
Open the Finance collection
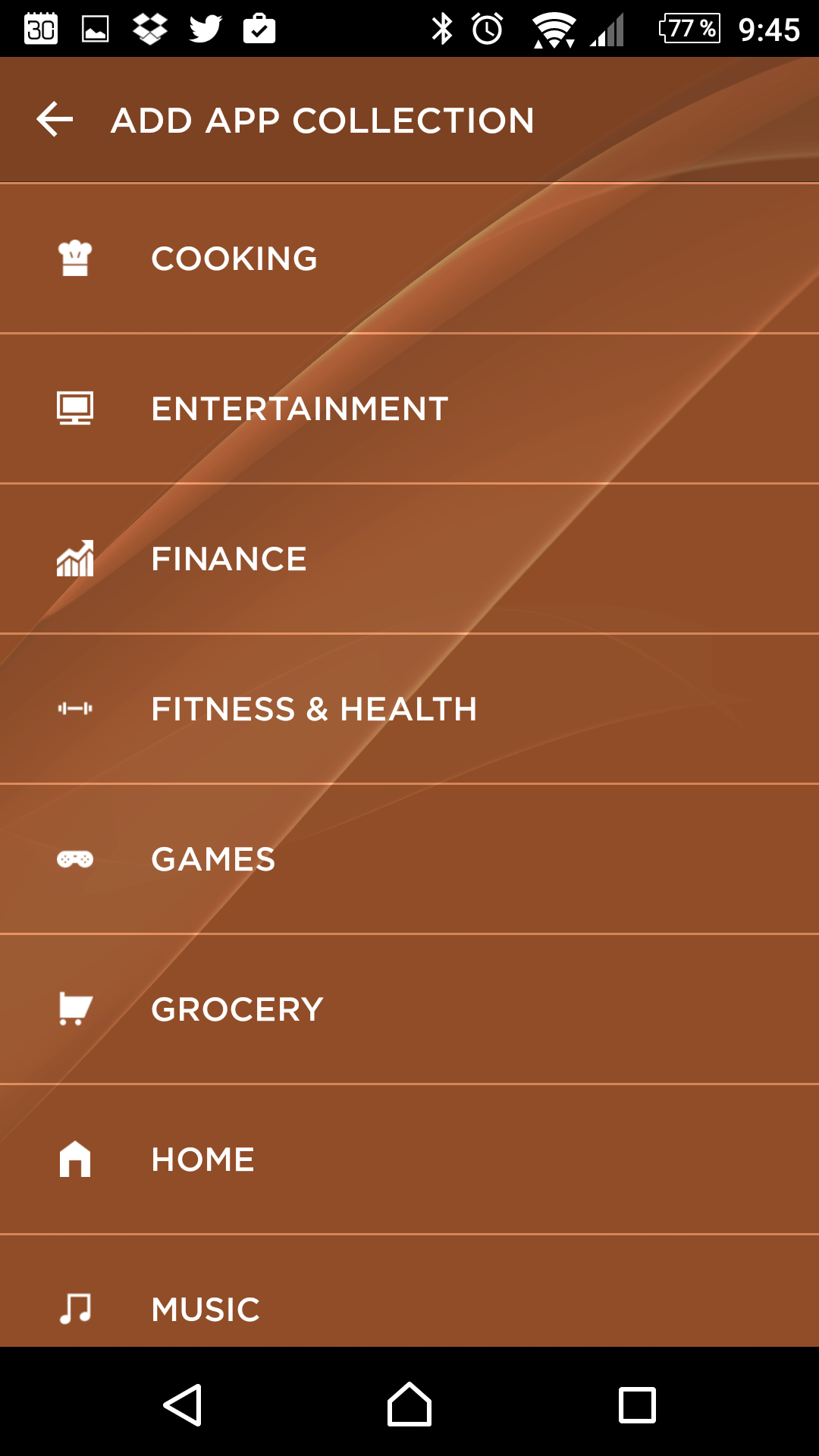coord(409,559)
